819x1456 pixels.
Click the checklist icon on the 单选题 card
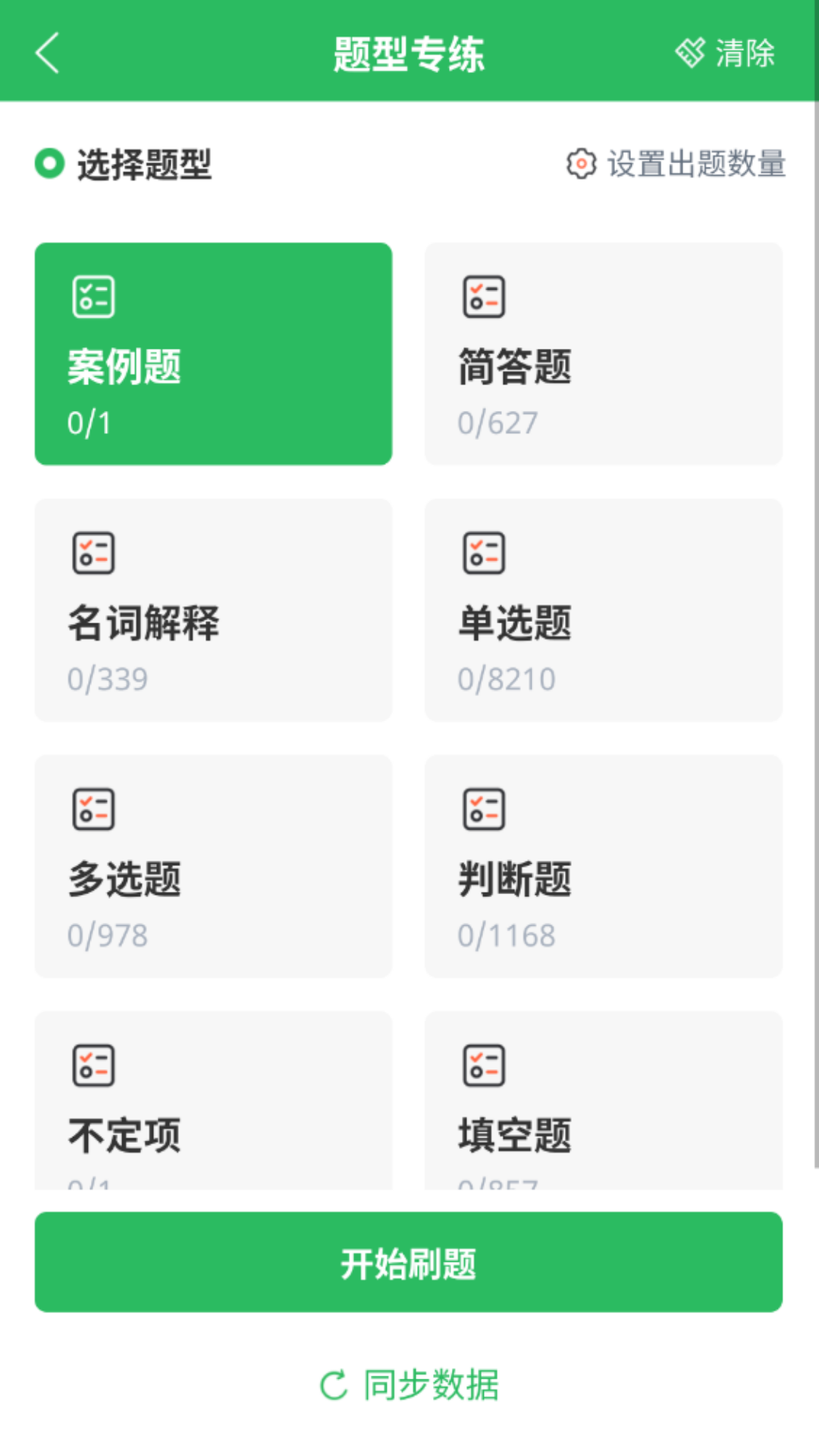(483, 552)
